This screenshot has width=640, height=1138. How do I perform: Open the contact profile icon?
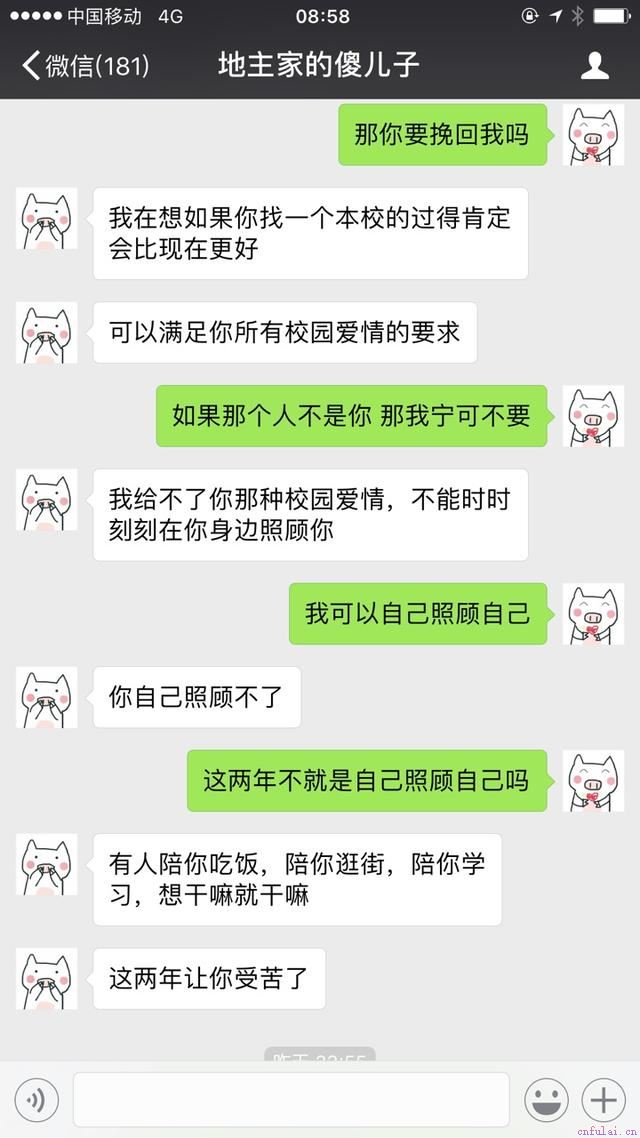(x=595, y=66)
